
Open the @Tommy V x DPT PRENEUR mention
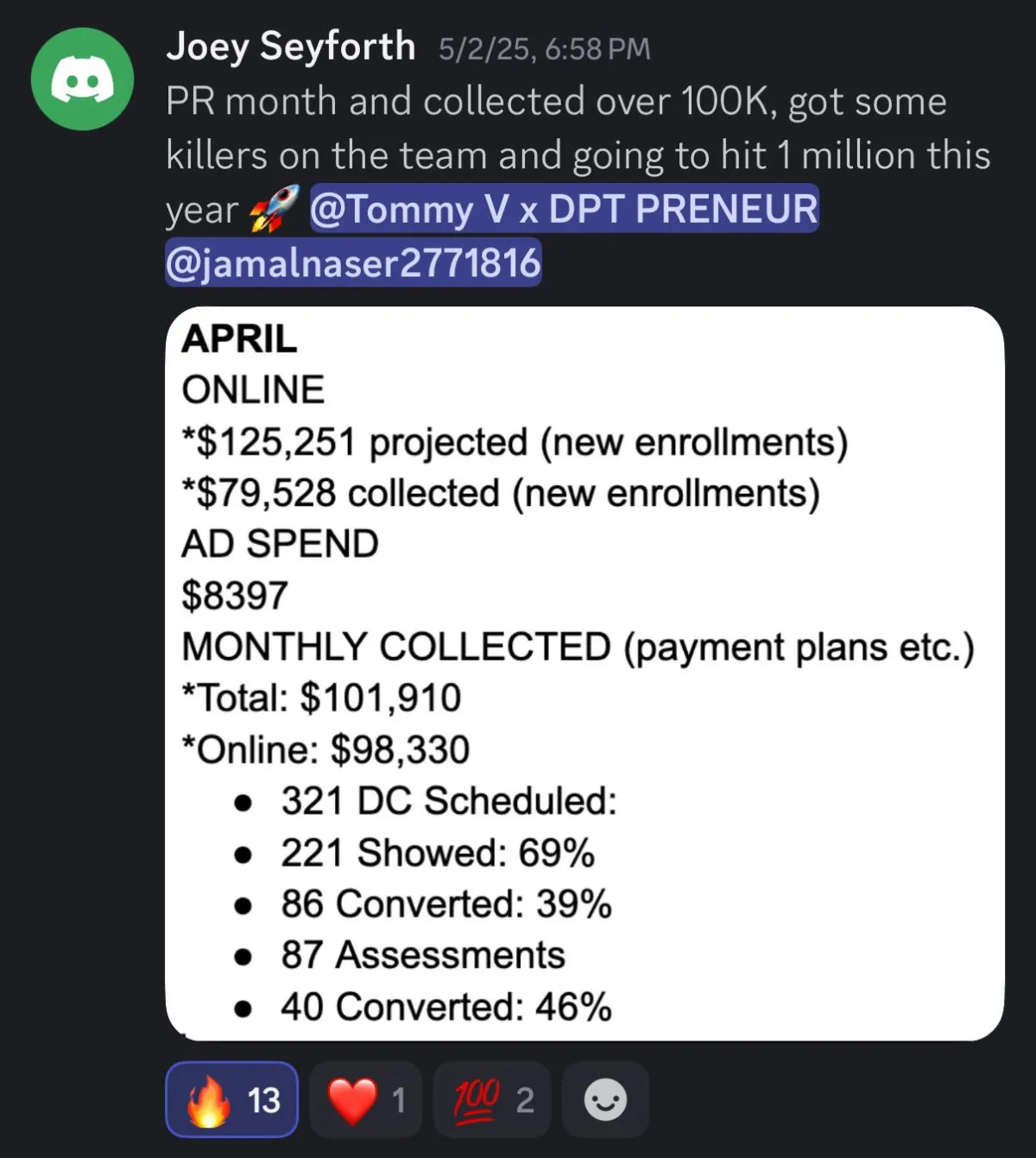click(564, 209)
